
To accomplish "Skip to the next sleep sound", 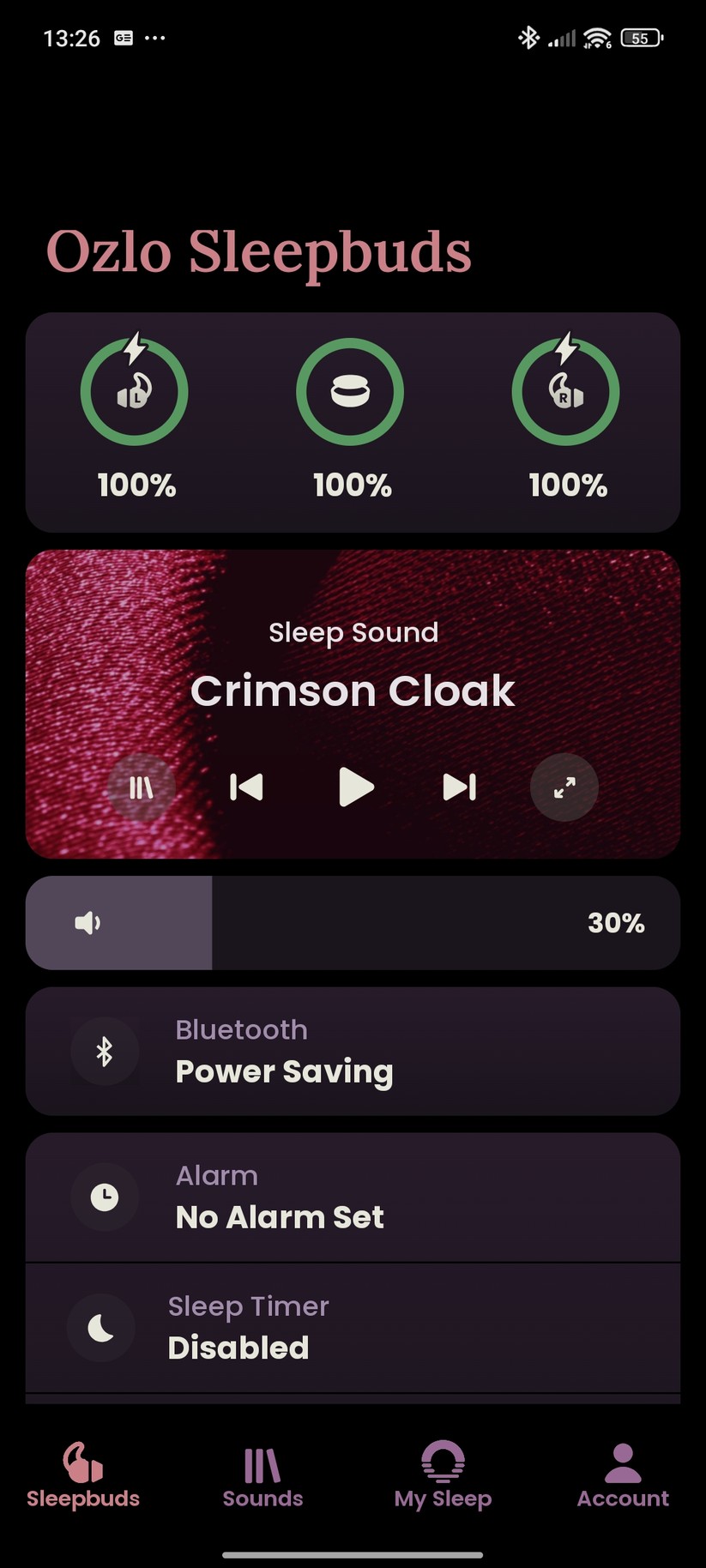I will click(460, 787).
